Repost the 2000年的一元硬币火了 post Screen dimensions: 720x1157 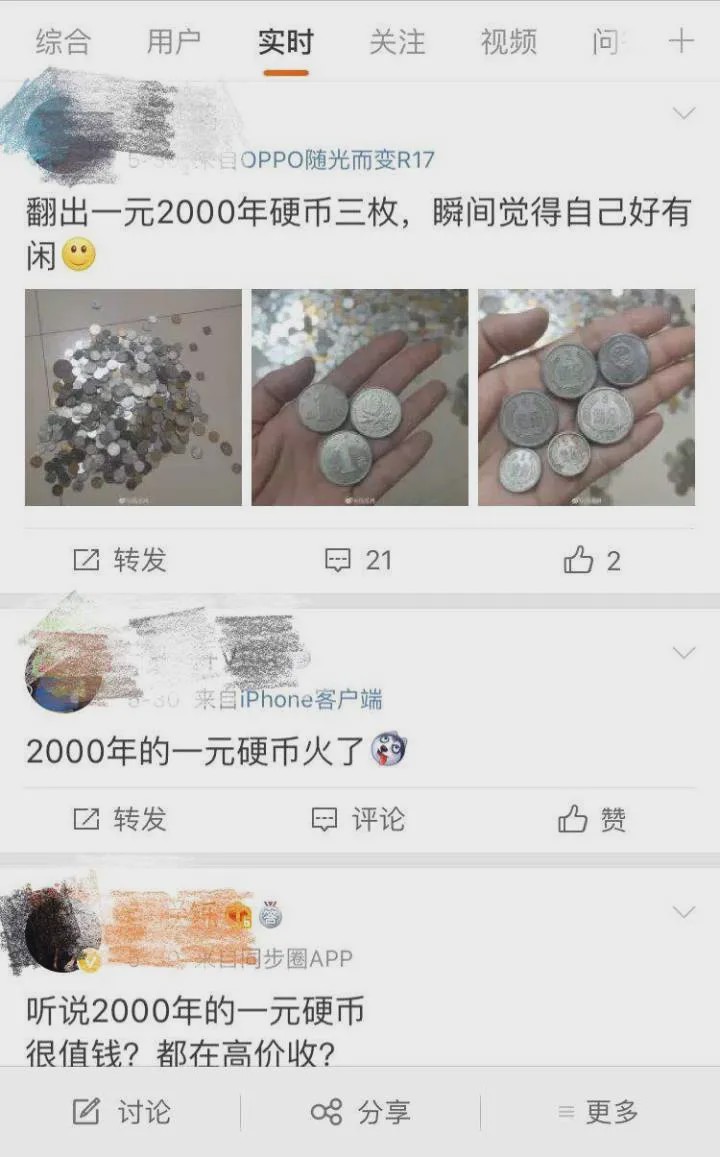[120, 820]
